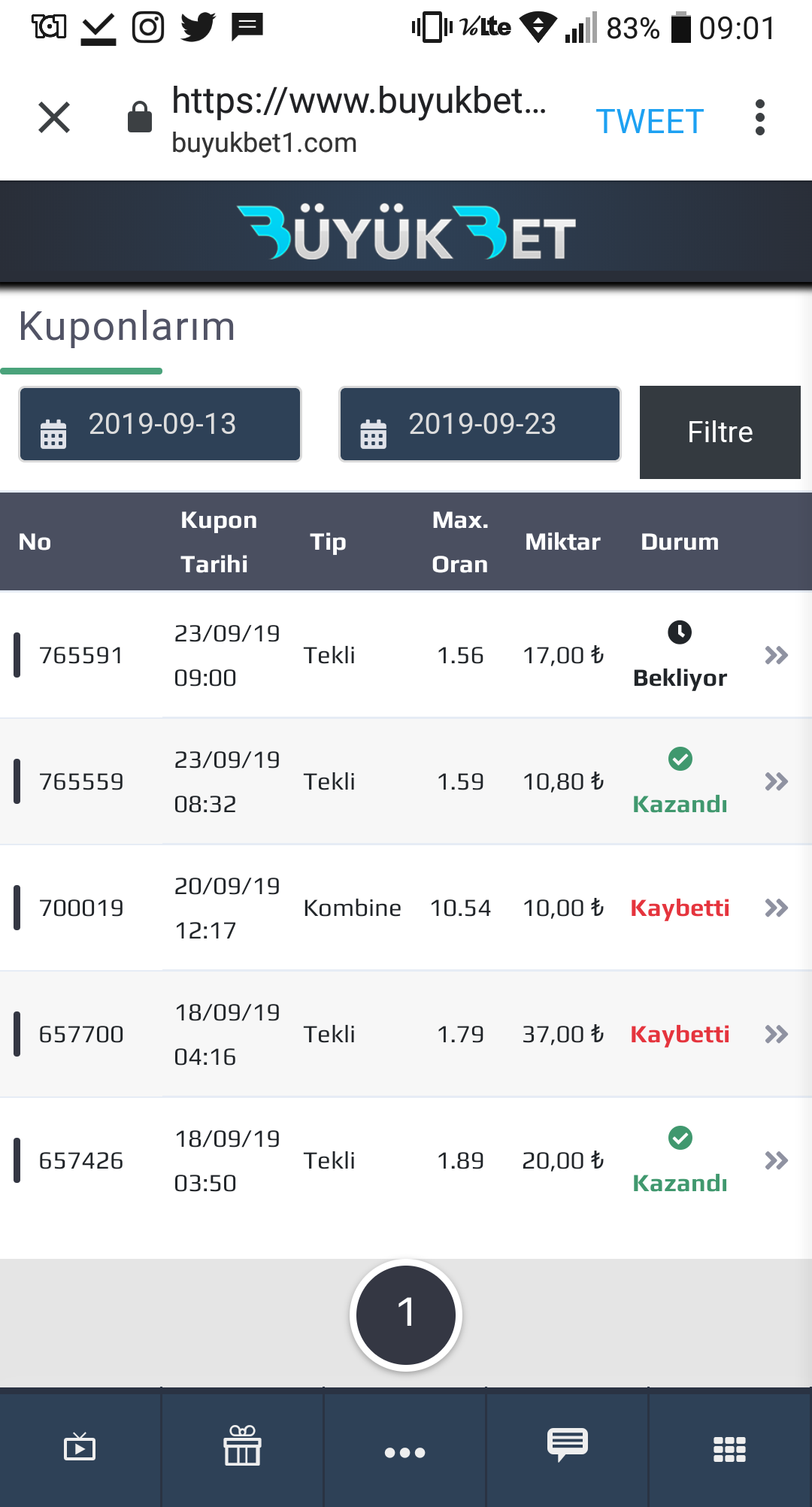Expand details for coupon 765591
Screen dimensions: 812x1507
pyautogui.click(x=775, y=655)
